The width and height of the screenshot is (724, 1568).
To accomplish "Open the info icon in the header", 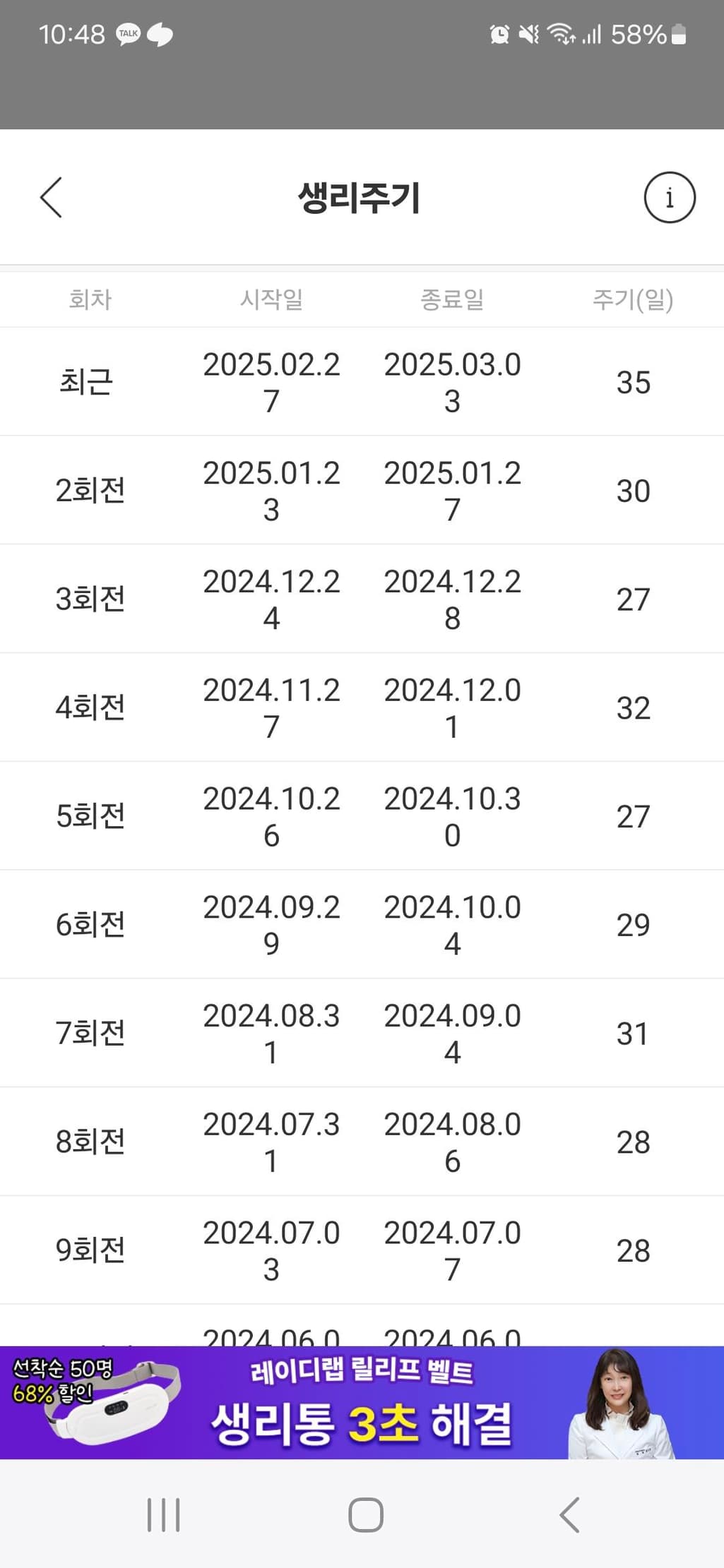I will click(669, 198).
